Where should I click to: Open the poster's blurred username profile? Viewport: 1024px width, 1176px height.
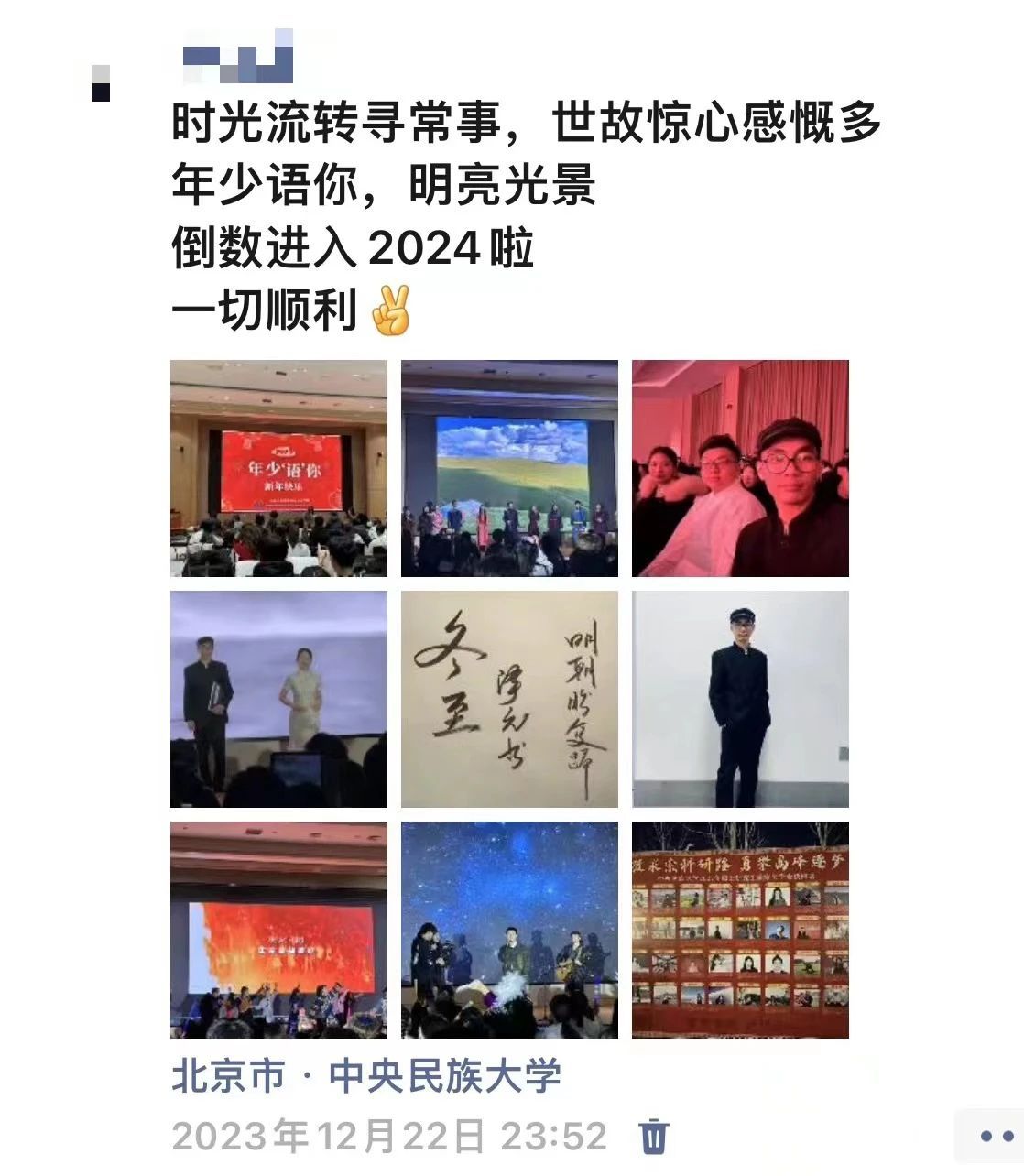tap(240, 59)
